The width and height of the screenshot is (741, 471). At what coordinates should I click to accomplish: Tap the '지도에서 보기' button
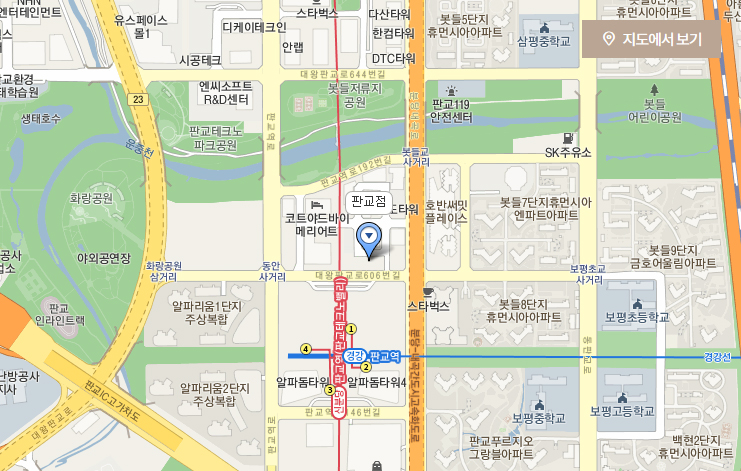pos(651,39)
